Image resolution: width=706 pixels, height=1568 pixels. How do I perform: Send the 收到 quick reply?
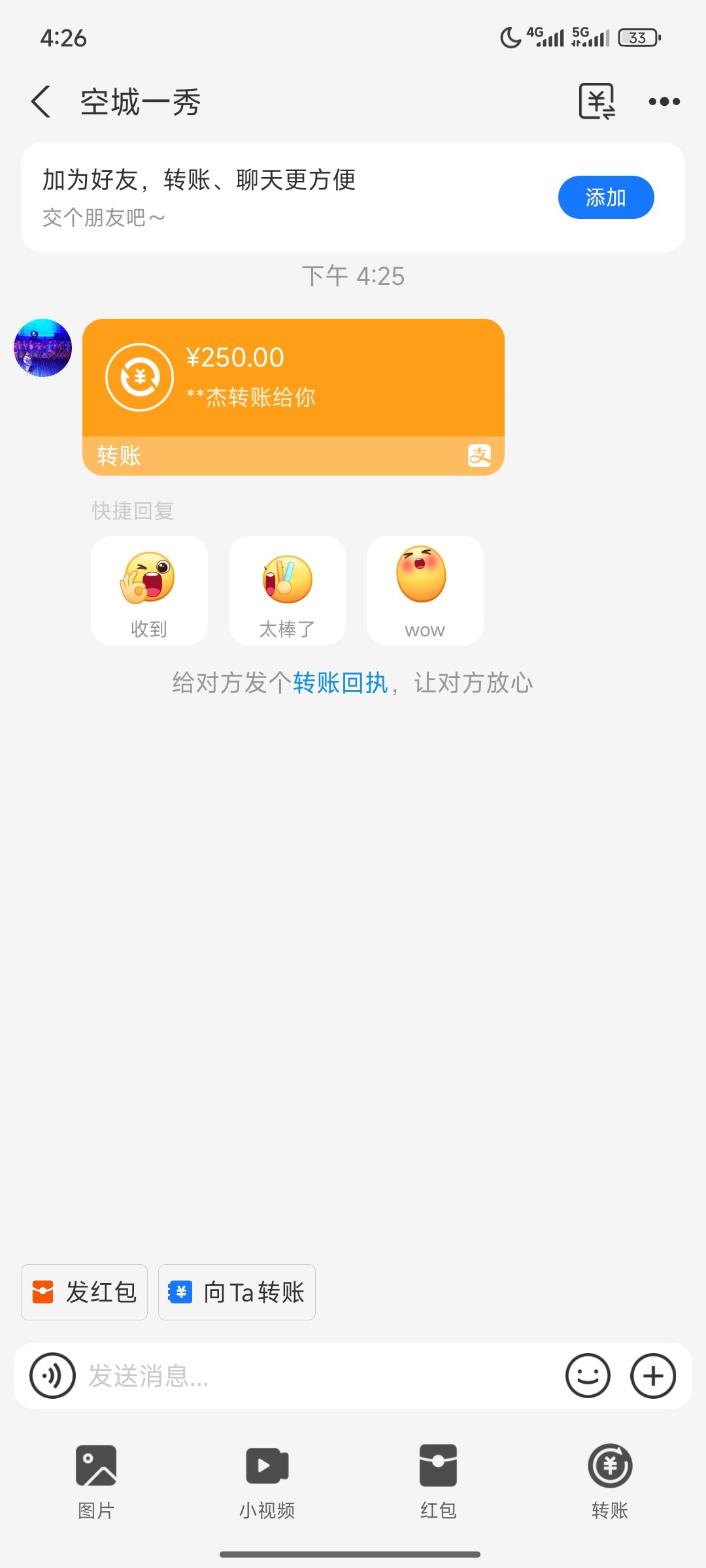click(149, 591)
